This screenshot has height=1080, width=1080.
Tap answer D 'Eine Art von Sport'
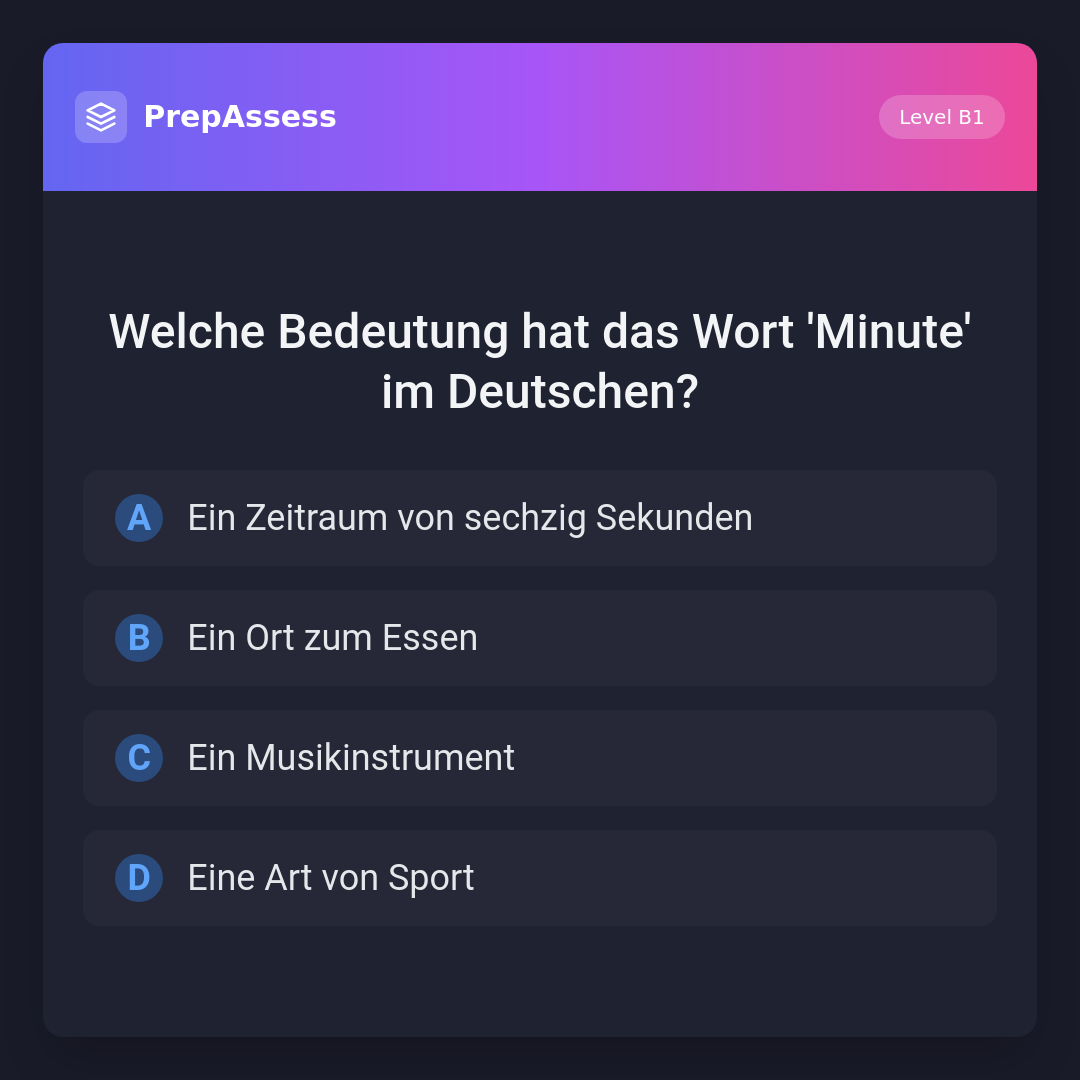coord(540,878)
